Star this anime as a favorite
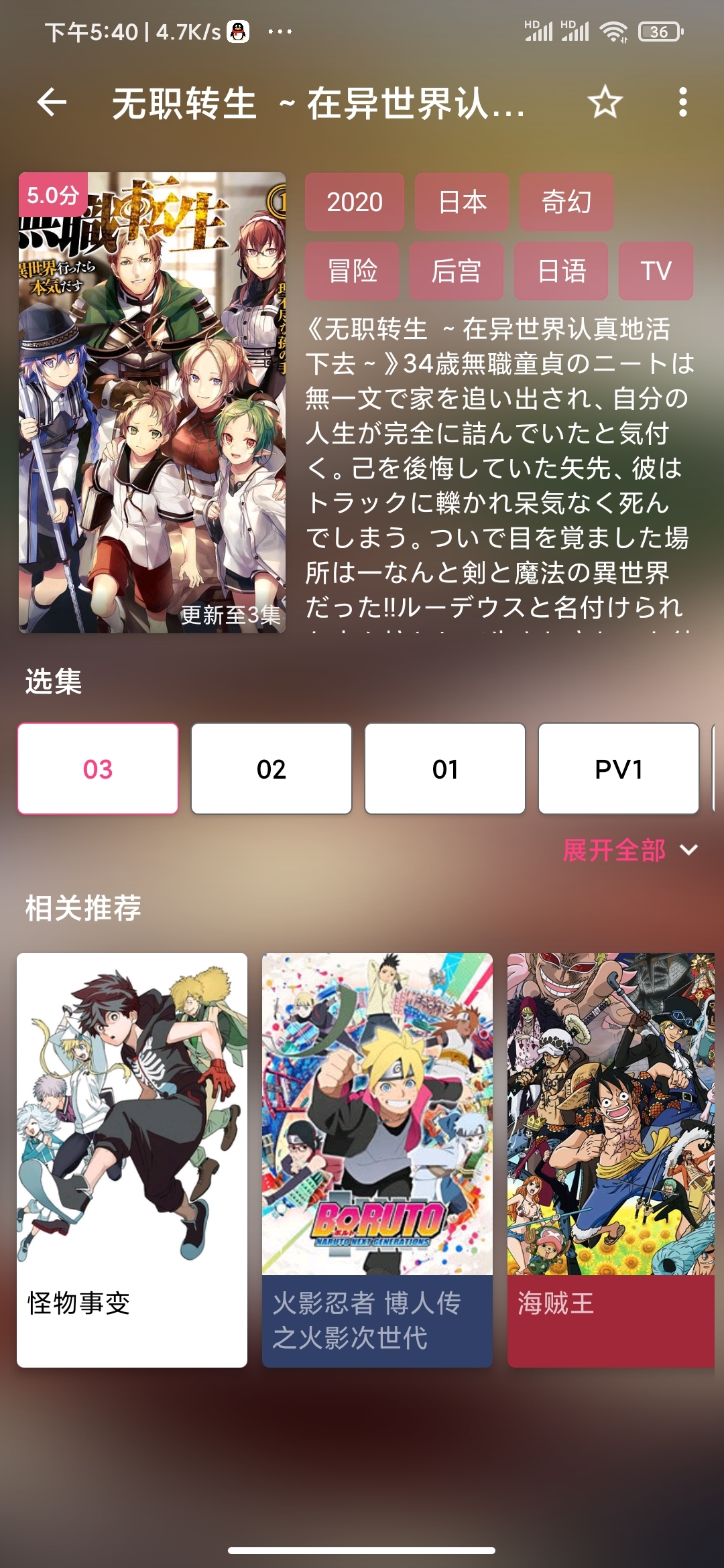The height and width of the screenshot is (1568, 724). 605,102
